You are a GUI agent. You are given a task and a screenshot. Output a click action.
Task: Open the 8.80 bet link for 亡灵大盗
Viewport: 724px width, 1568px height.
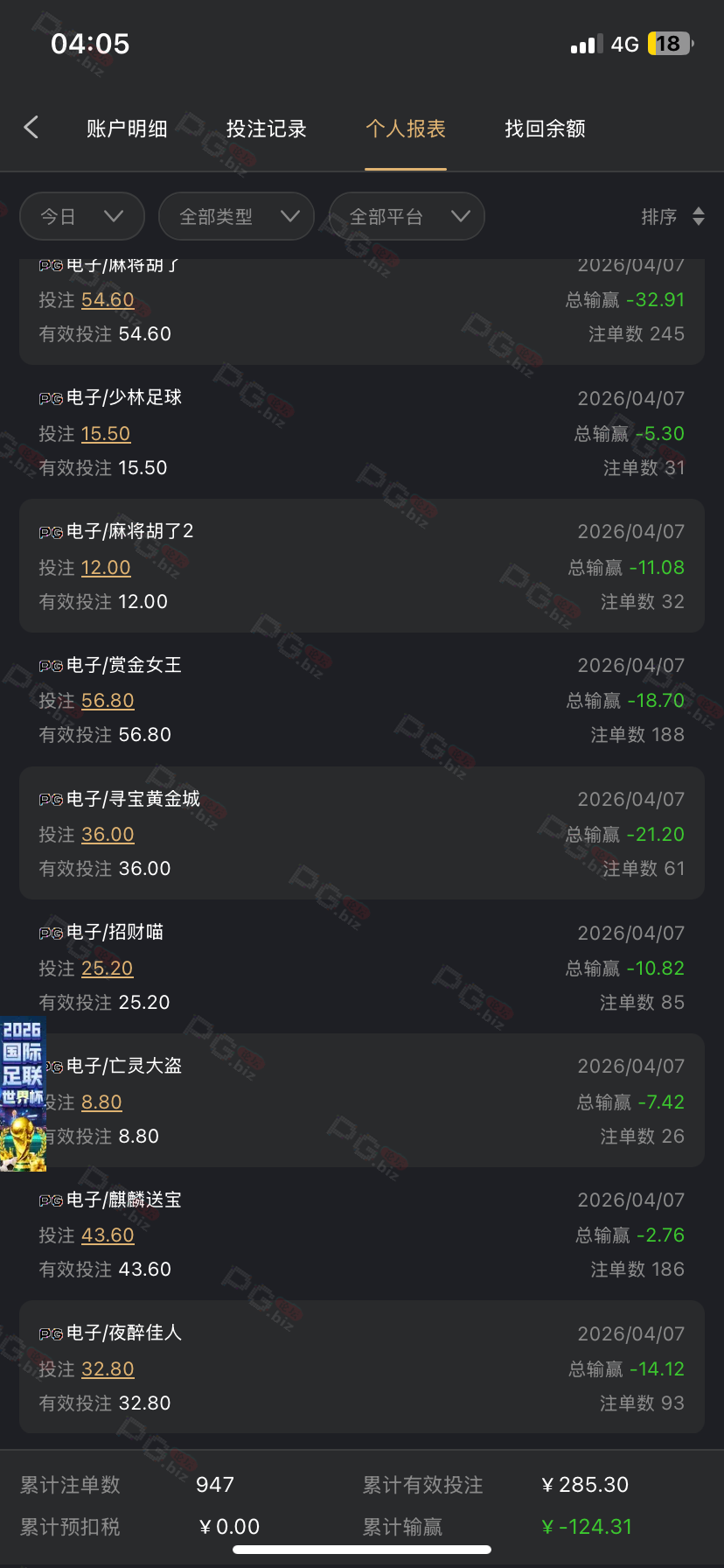click(x=101, y=1102)
